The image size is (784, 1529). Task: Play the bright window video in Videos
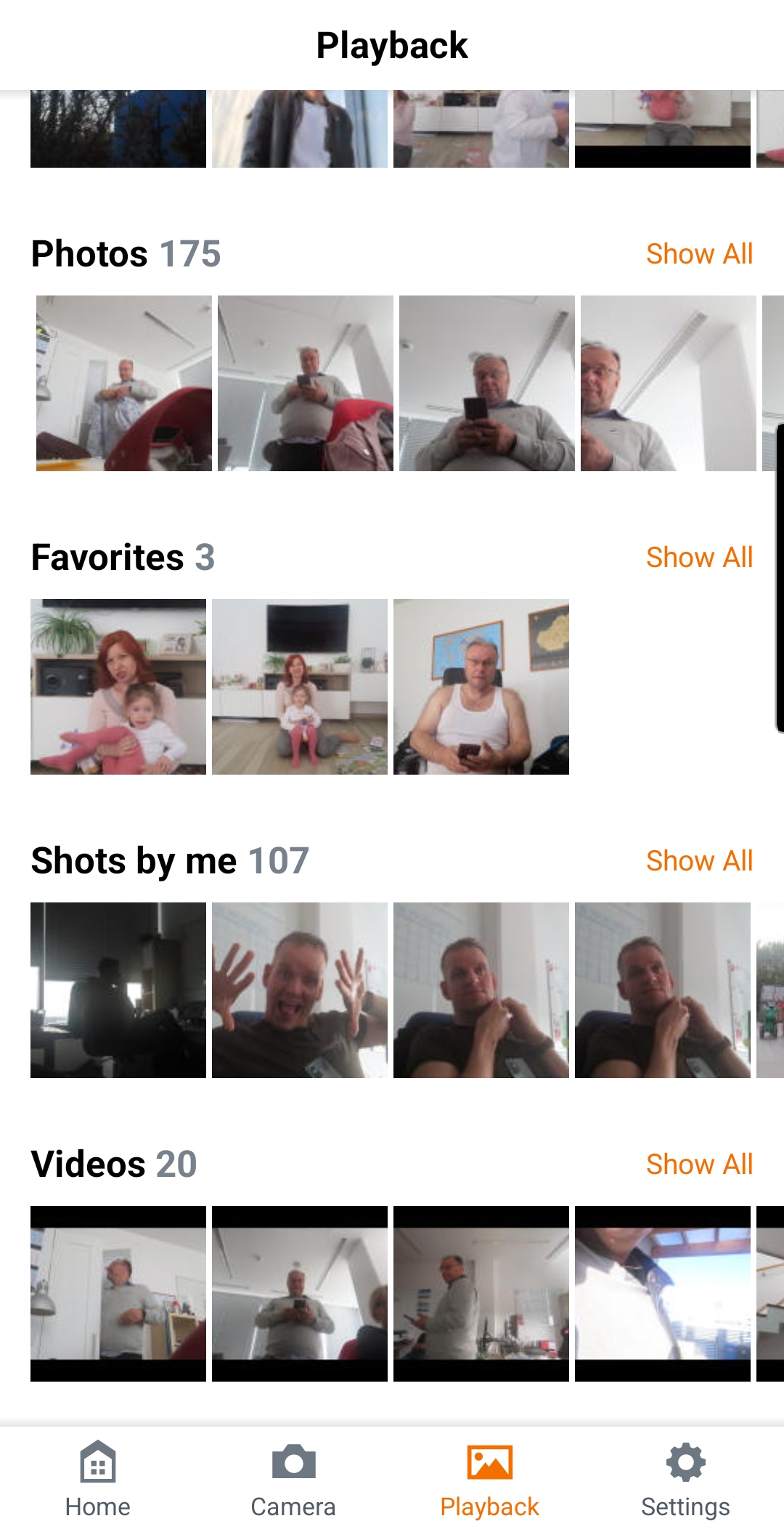point(663,1294)
